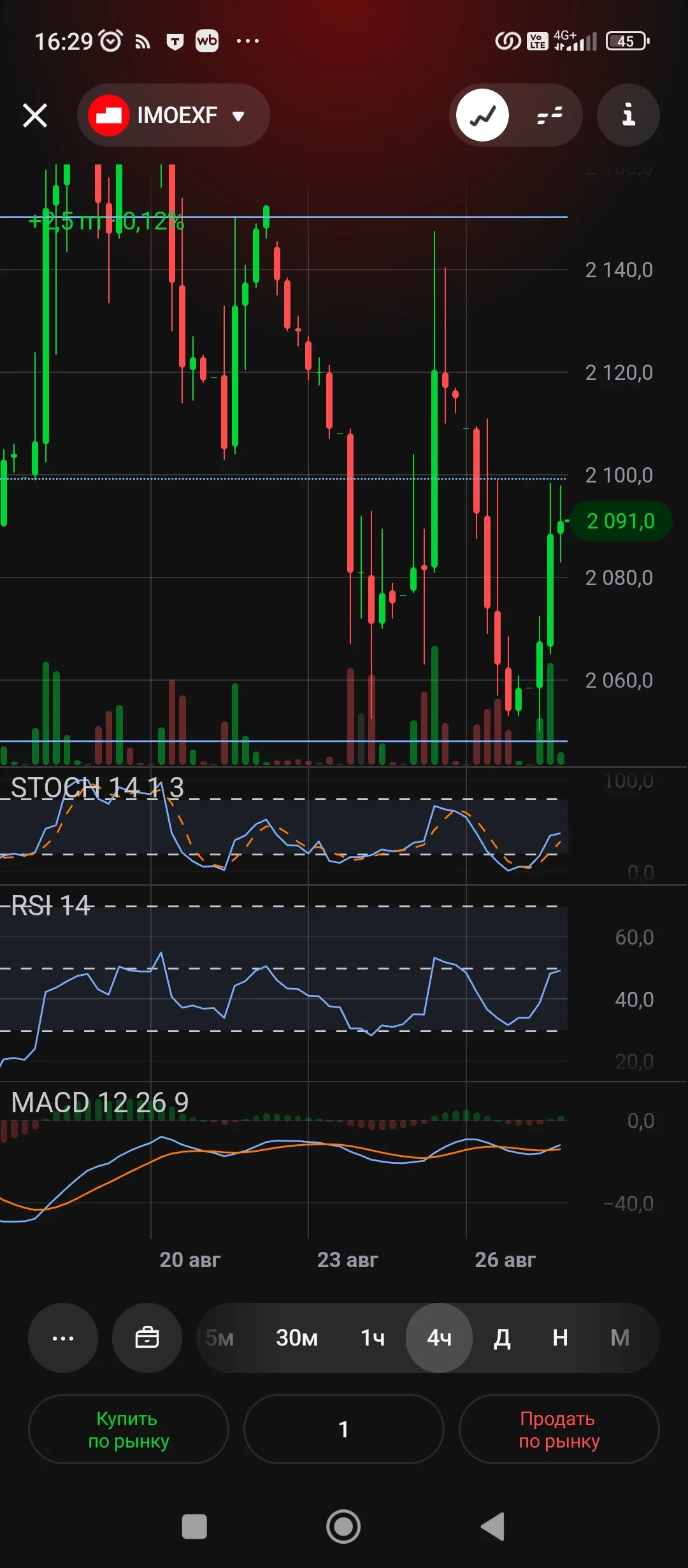Go back using system navigation
The image size is (688, 1568).
click(x=492, y=1527)
